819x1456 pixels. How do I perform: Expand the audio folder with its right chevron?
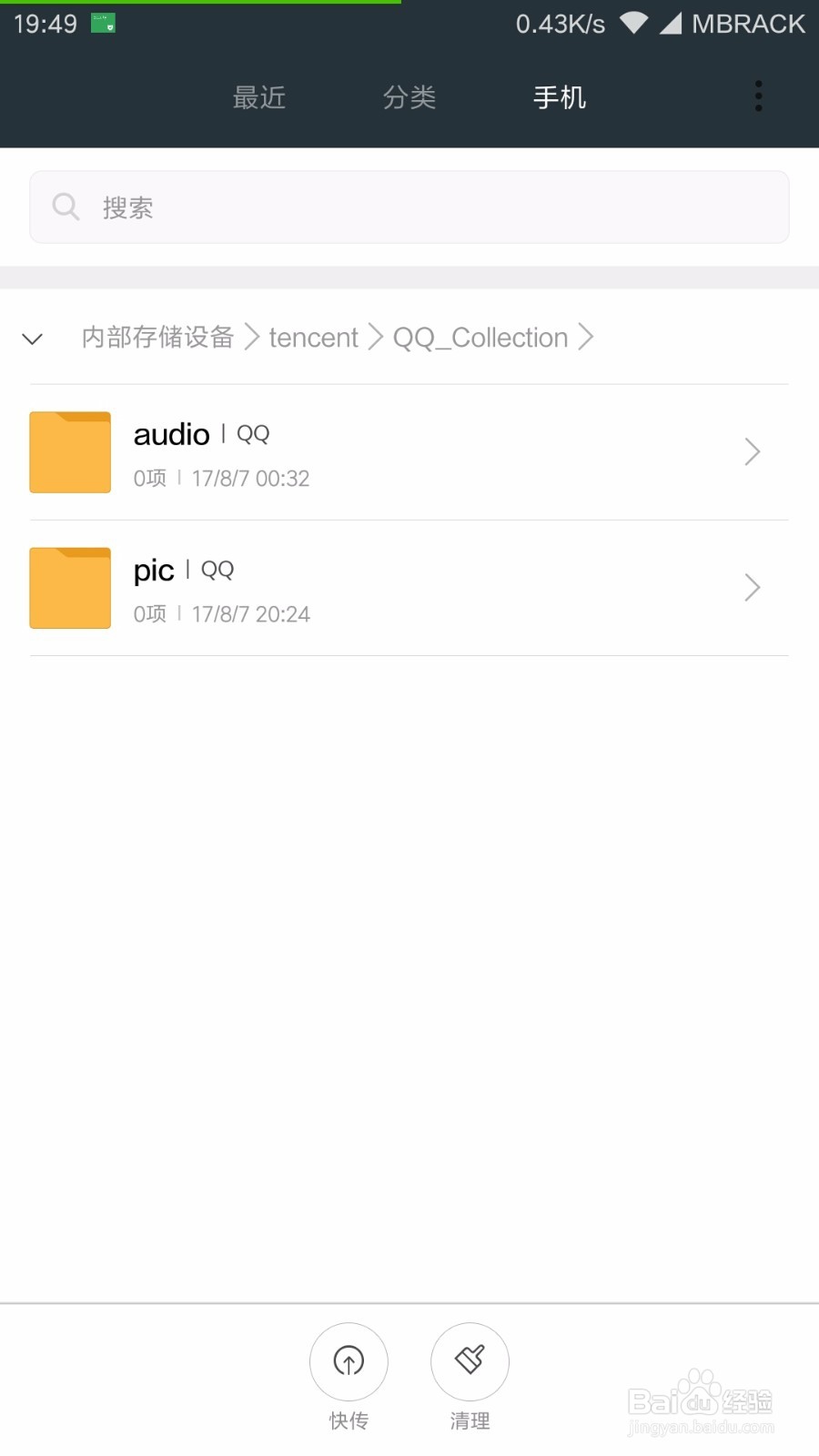[x=752, y=452]
